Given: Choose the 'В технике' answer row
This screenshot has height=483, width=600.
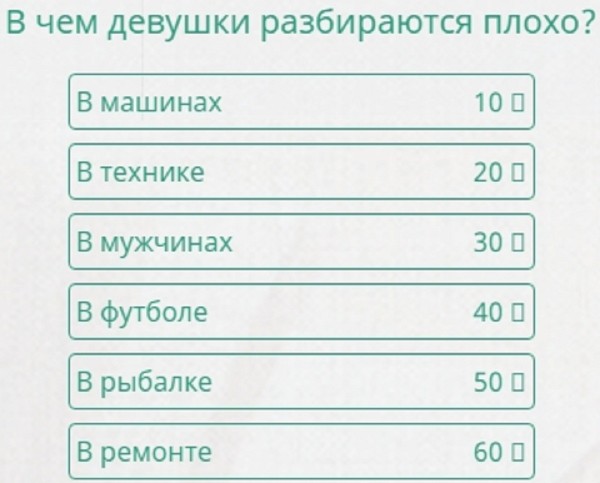Looking at the screenshot, I should click(301, 172).
